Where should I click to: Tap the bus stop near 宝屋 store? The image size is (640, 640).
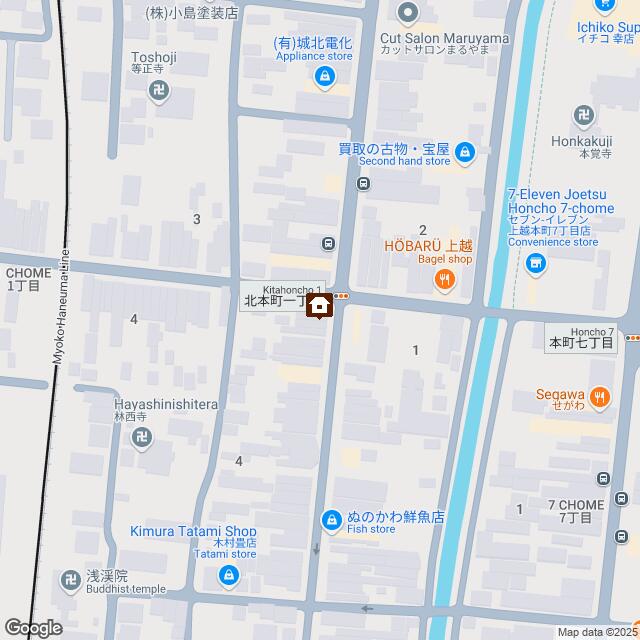(x=362, y=184)
